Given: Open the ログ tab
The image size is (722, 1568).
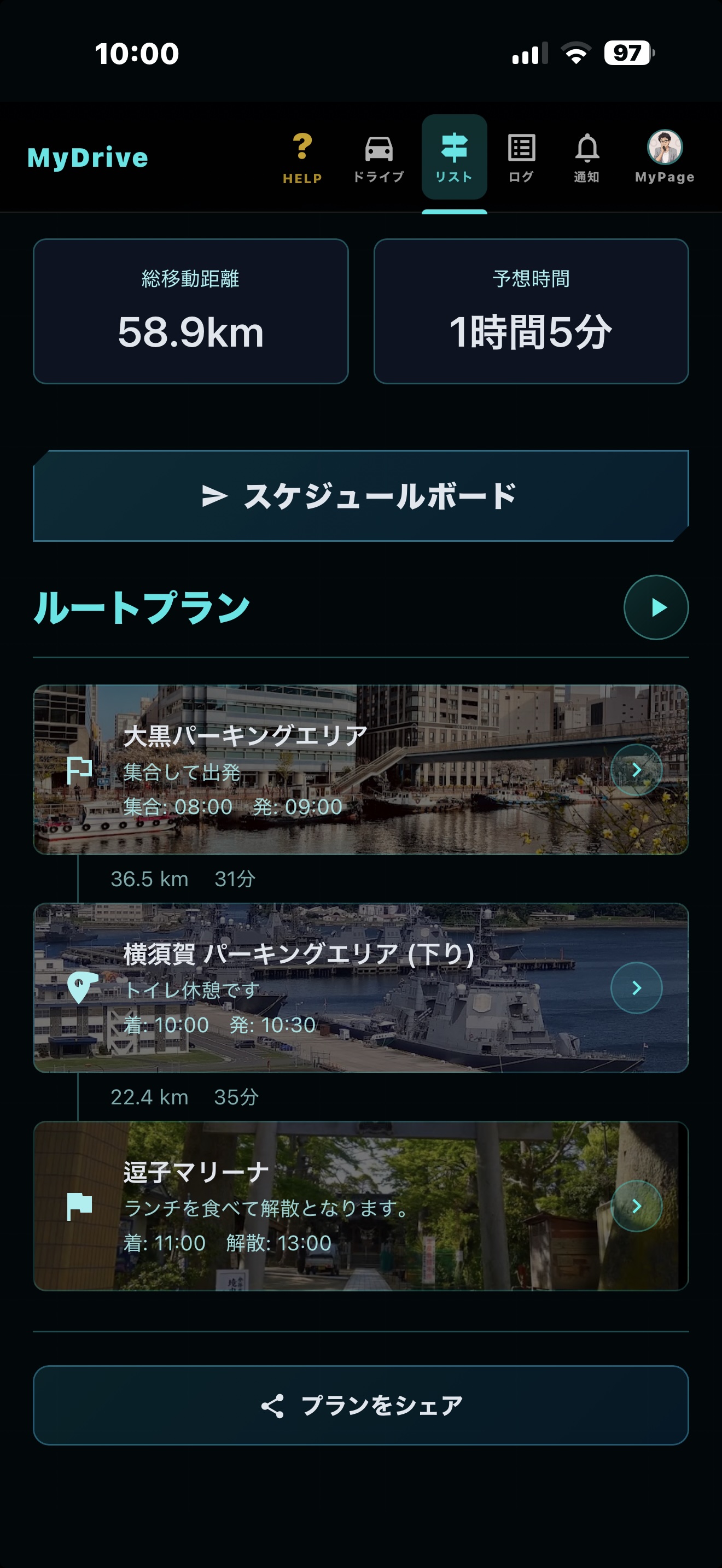Looking at the screenshot, I should click(x=521, y=157).
